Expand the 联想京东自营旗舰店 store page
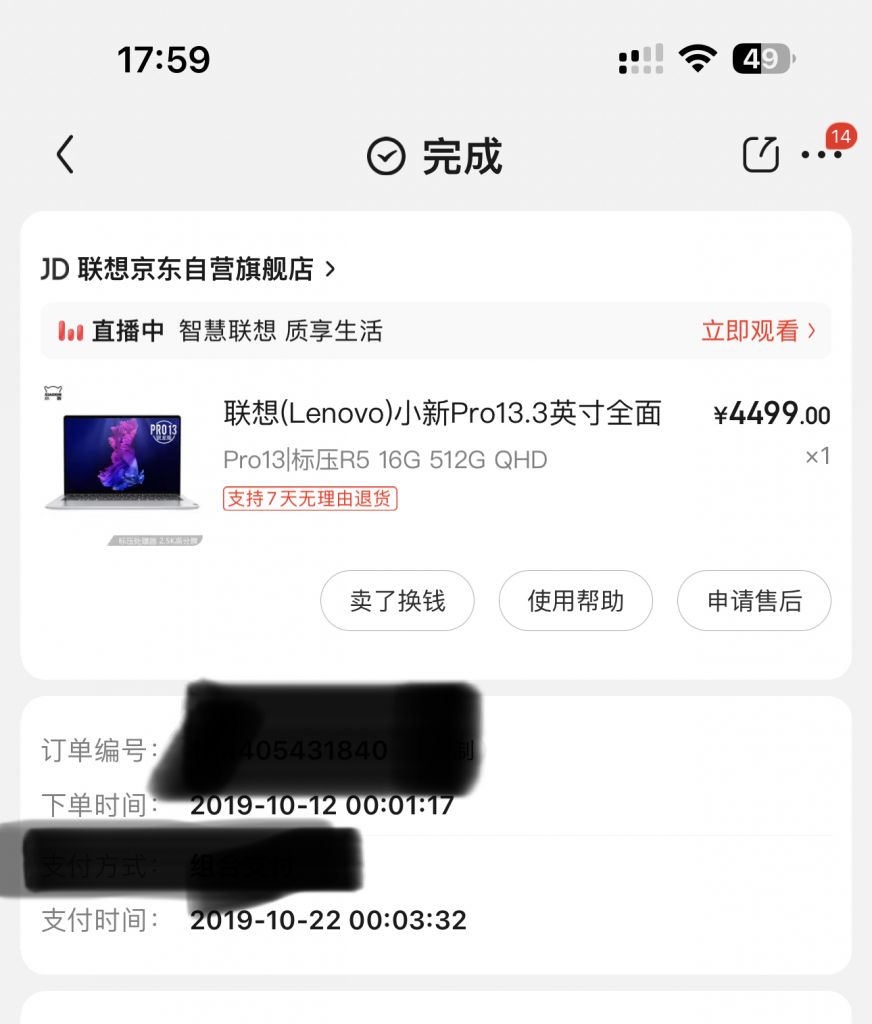Viewport: 872px width, 1024px height. (180, 269)
